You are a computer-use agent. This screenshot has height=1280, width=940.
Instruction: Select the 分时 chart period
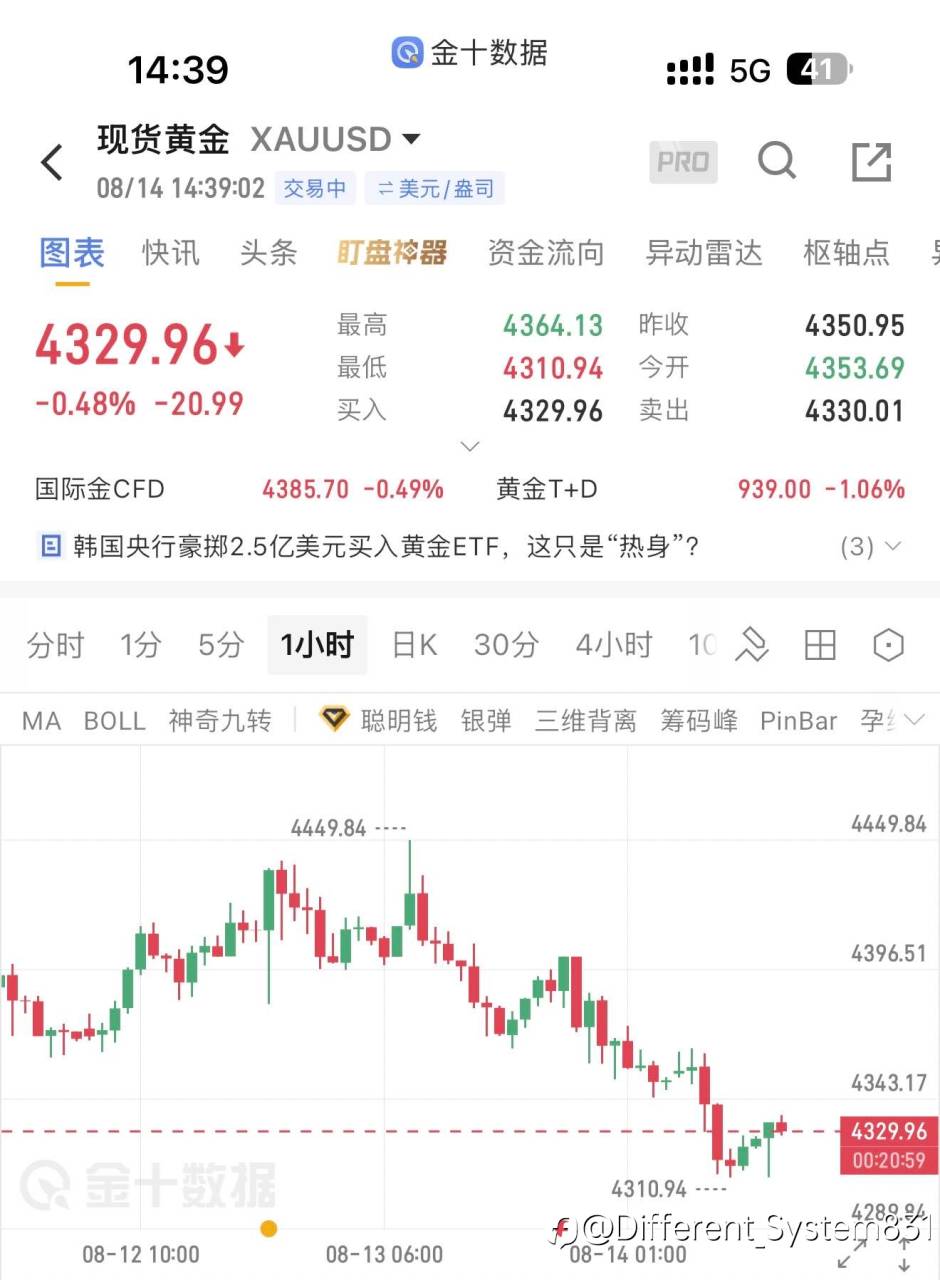point(56,645)
